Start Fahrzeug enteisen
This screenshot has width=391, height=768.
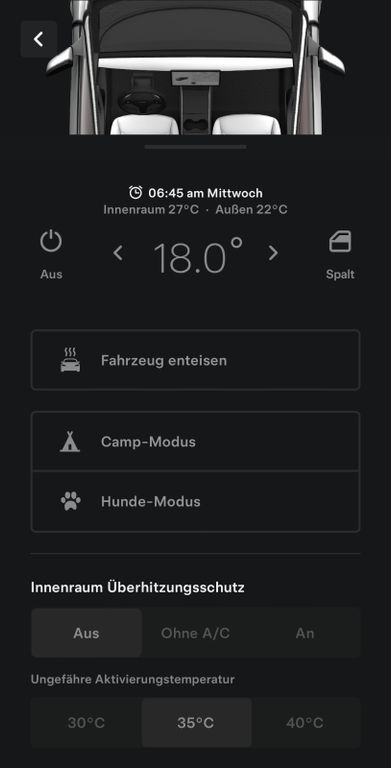coord(196,360)
